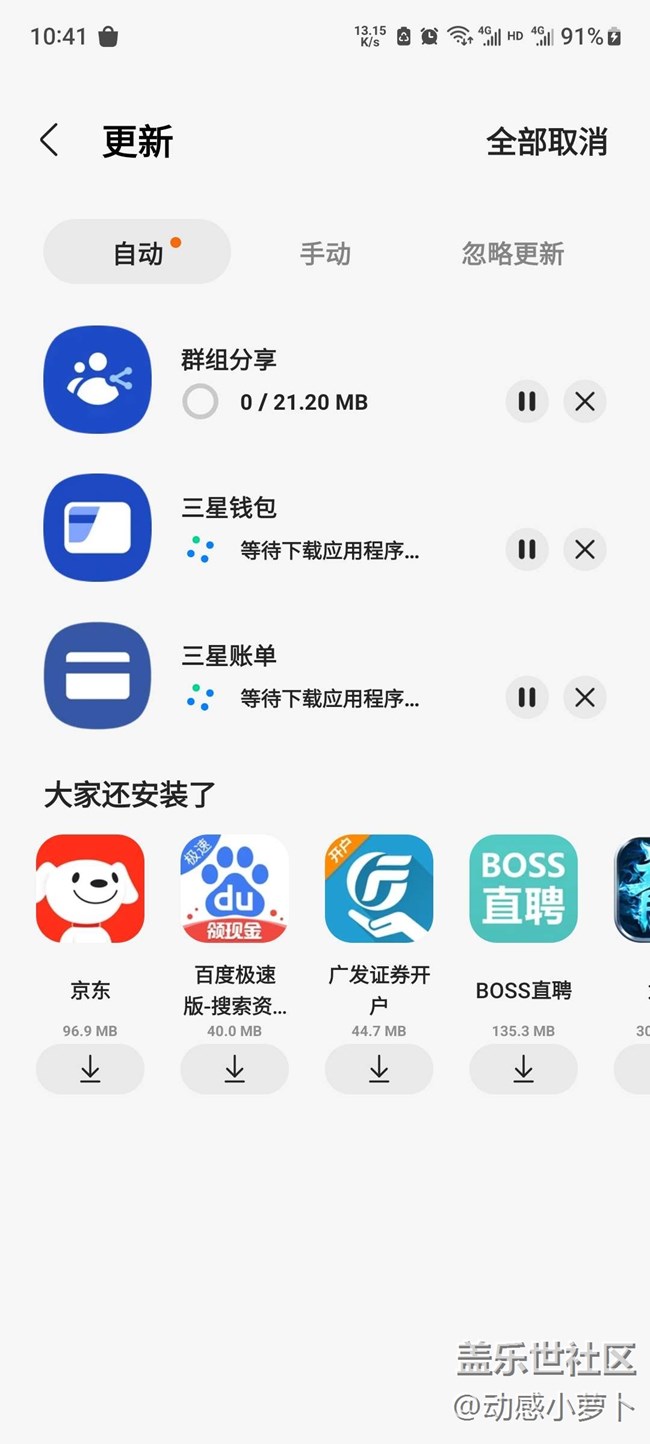Select the 自动 tab
Image resolution: width=650 pixels, height=1444 pixels.
coord(137,253)
